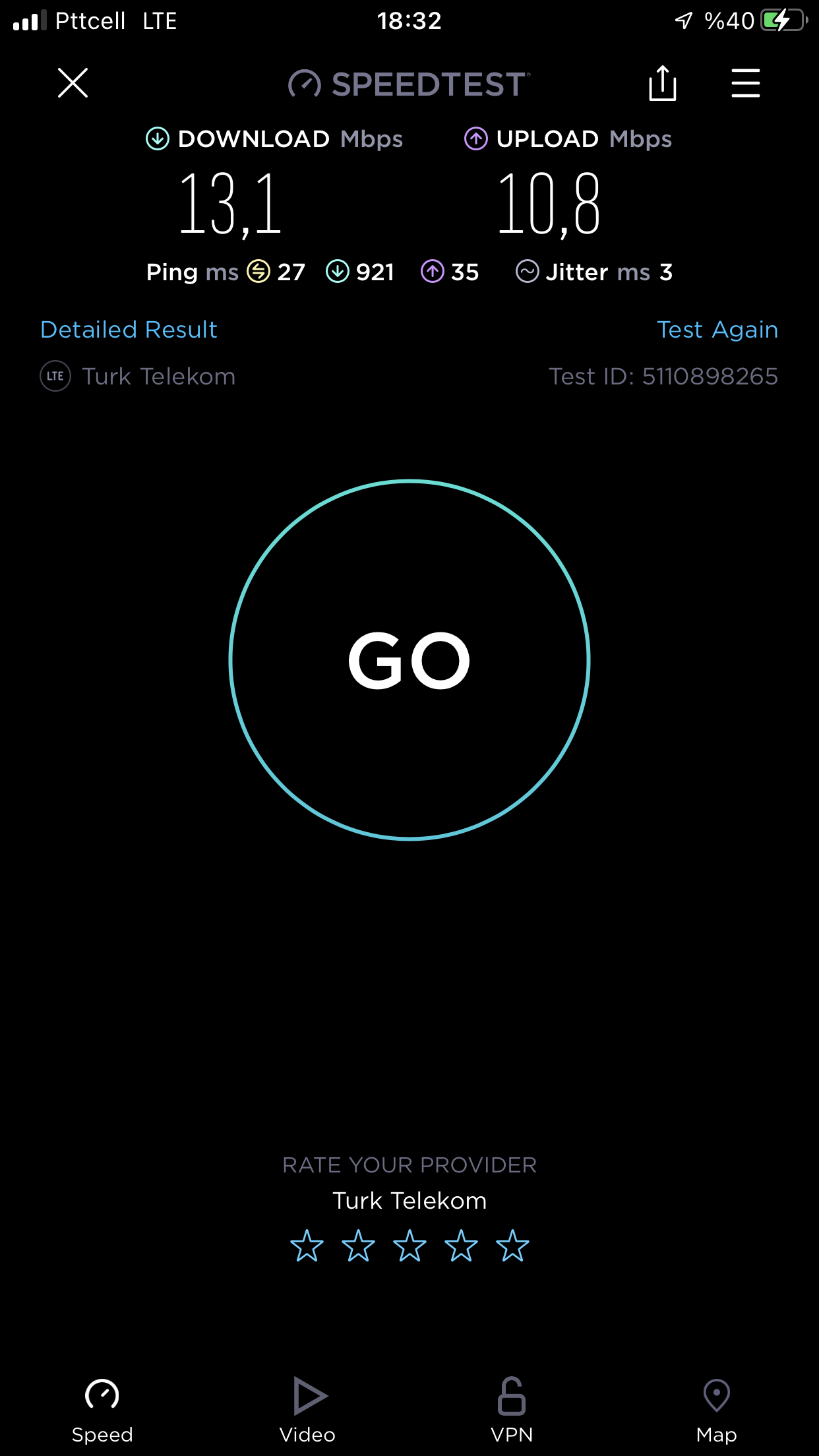Start a new test with GO
This screenshot has width=819, height=1456.
coord(409,660)
